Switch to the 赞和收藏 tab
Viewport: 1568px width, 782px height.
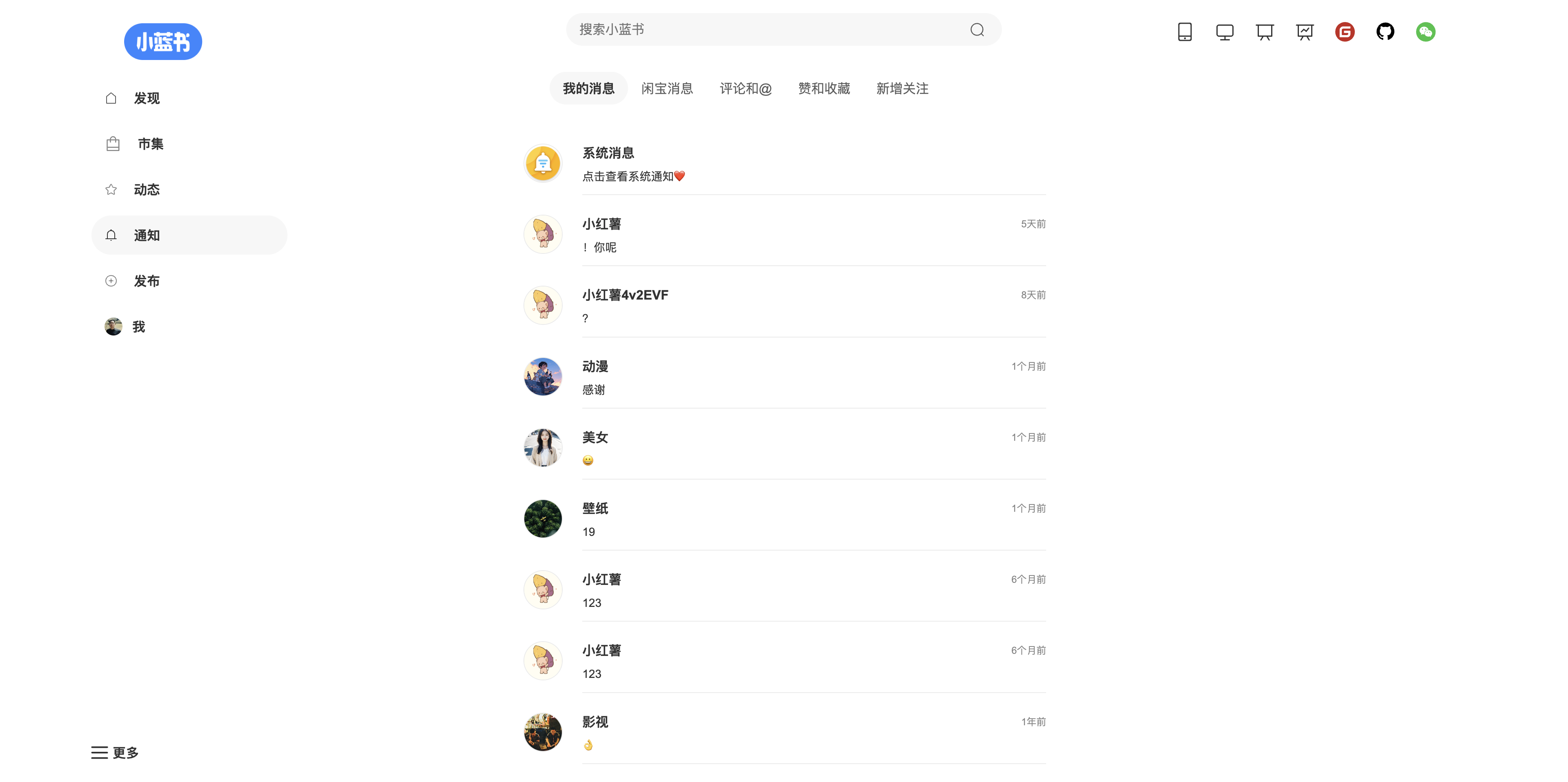tap(824, 88)
